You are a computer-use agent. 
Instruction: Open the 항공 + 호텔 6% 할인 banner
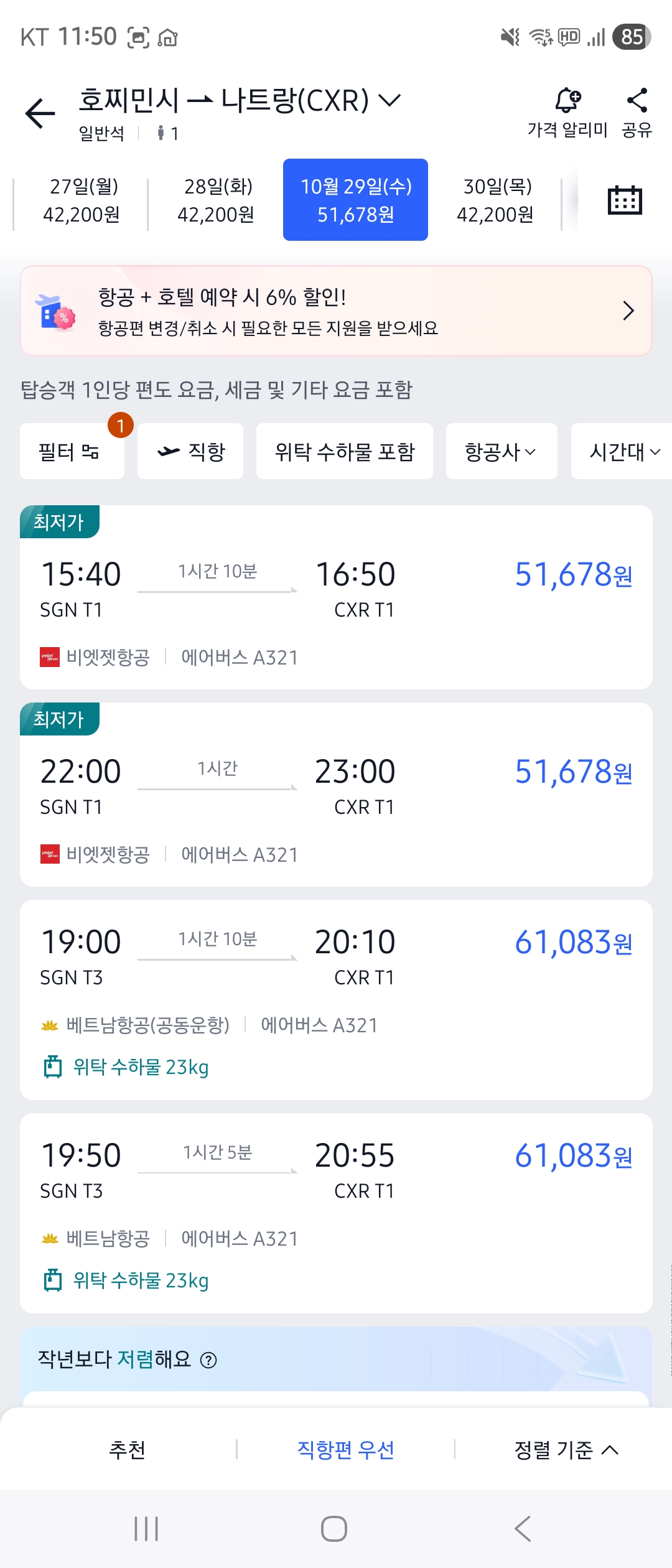coord(336,310)
